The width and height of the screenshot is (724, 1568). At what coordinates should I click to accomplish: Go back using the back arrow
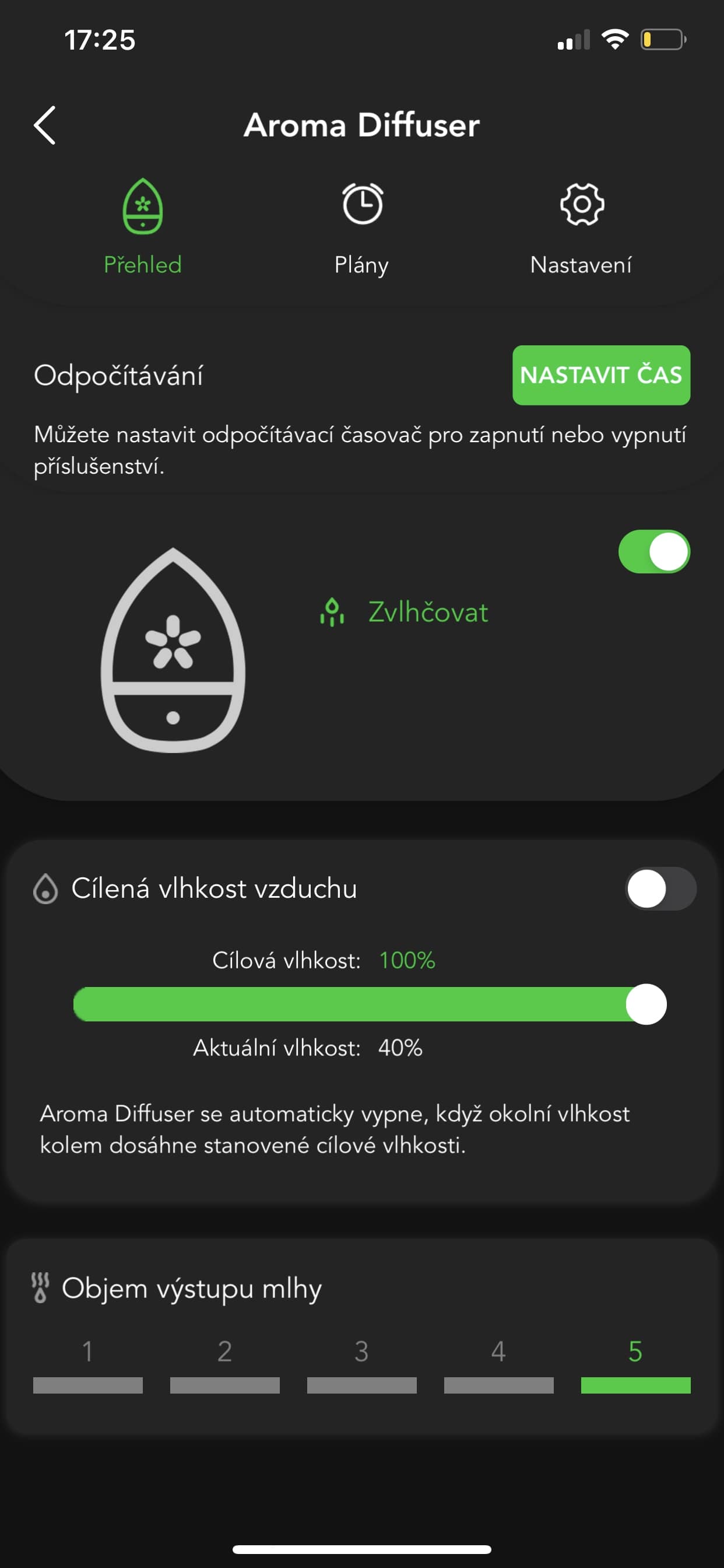(44, 125)
